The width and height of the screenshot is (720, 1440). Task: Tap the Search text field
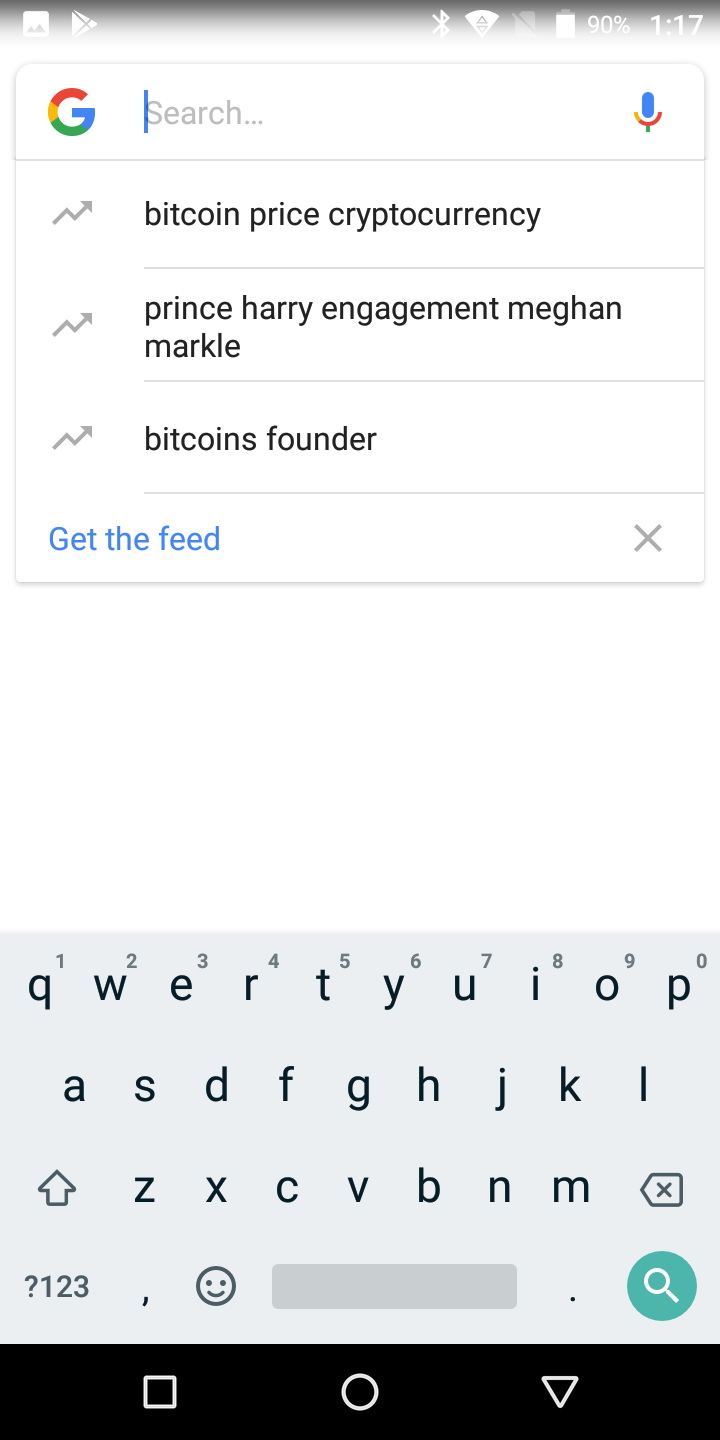pos(380,113)
